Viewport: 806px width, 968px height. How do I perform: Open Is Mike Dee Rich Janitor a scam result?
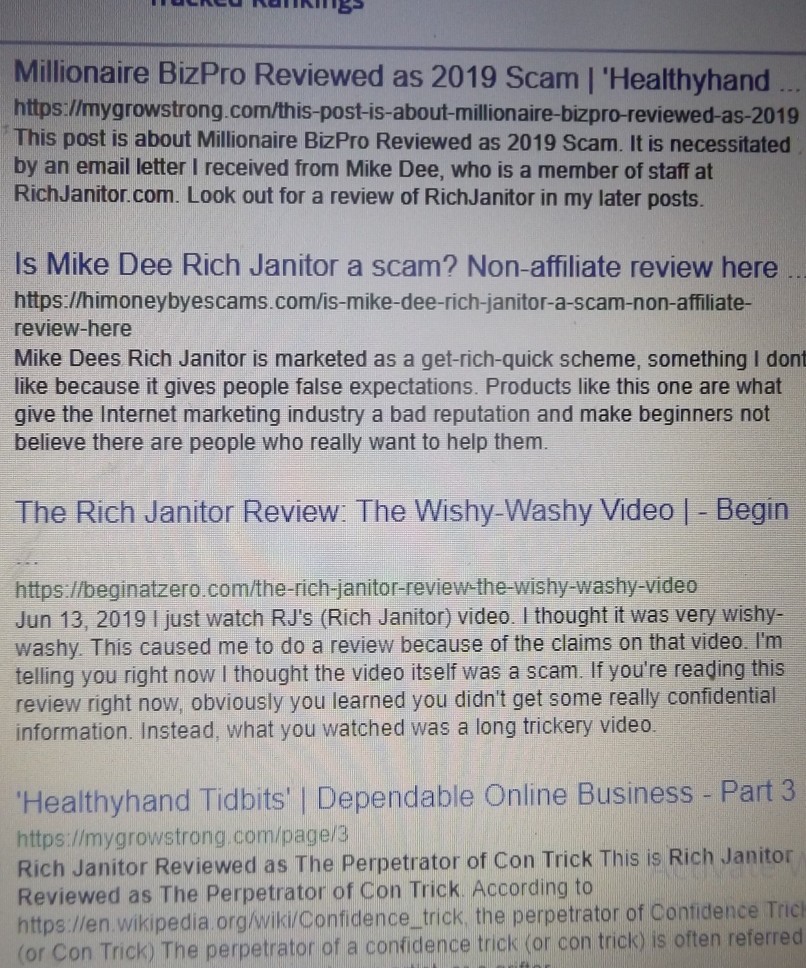coord(395,267)
